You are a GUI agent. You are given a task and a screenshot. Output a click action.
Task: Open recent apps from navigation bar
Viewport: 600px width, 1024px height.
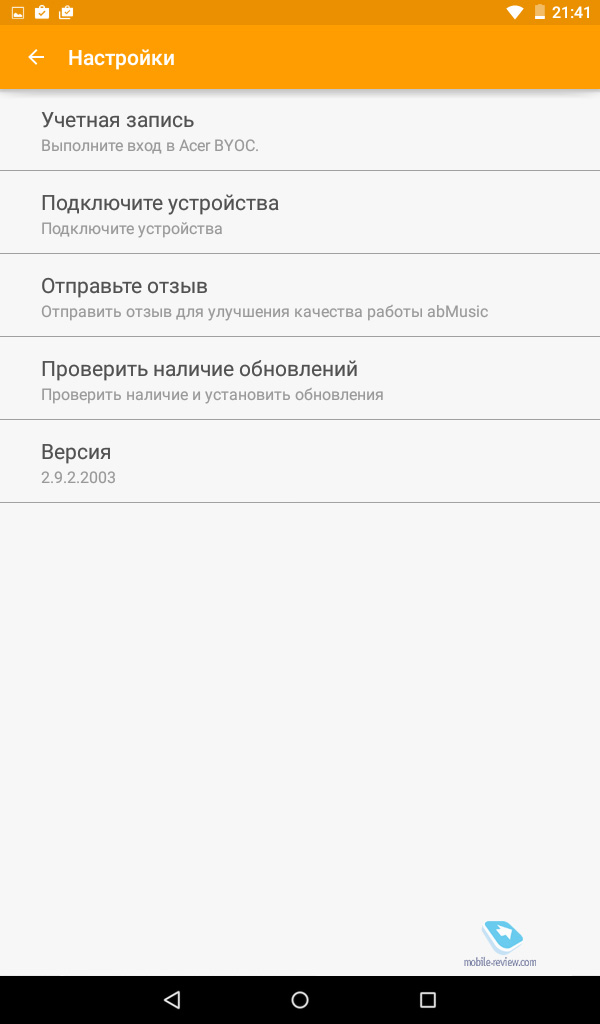428,999
